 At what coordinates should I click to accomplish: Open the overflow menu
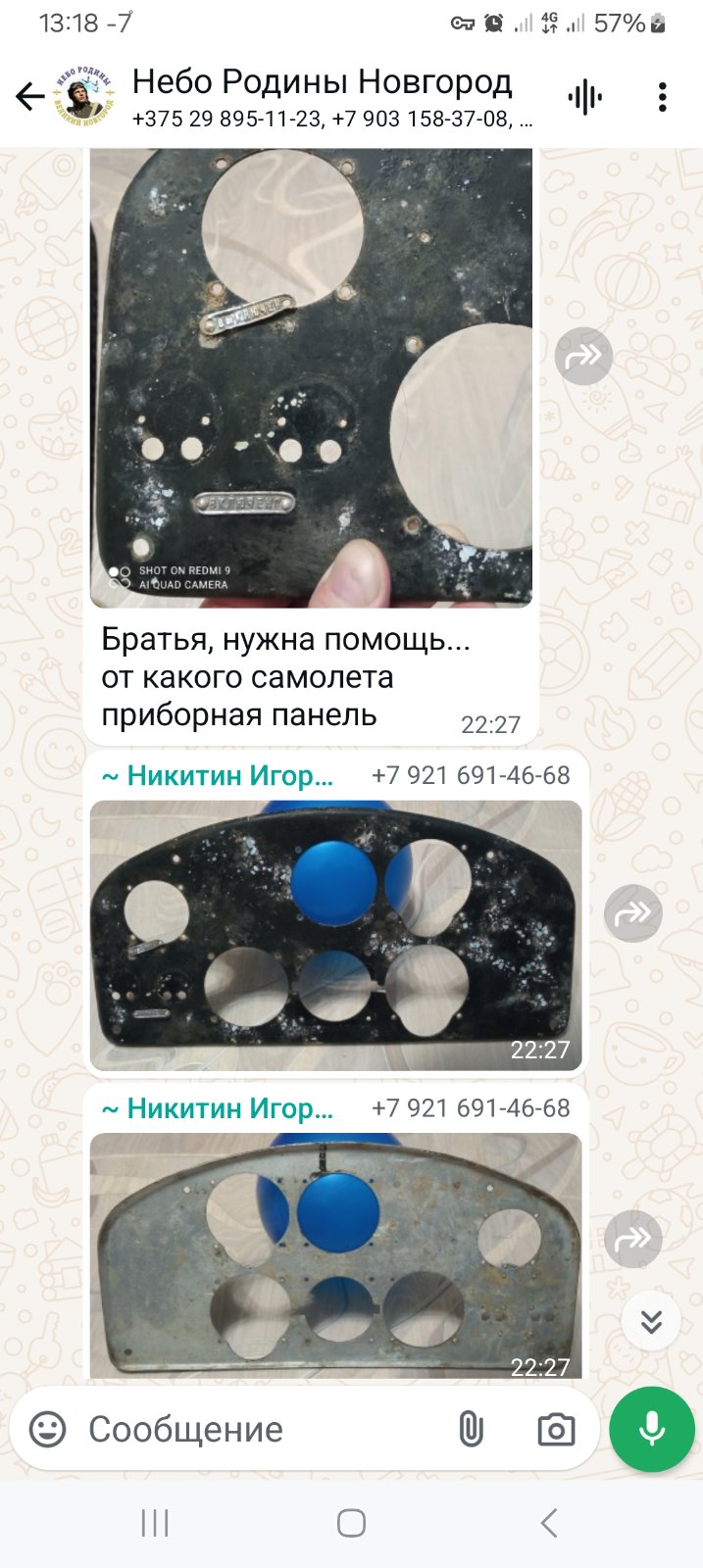pos(663,97)
